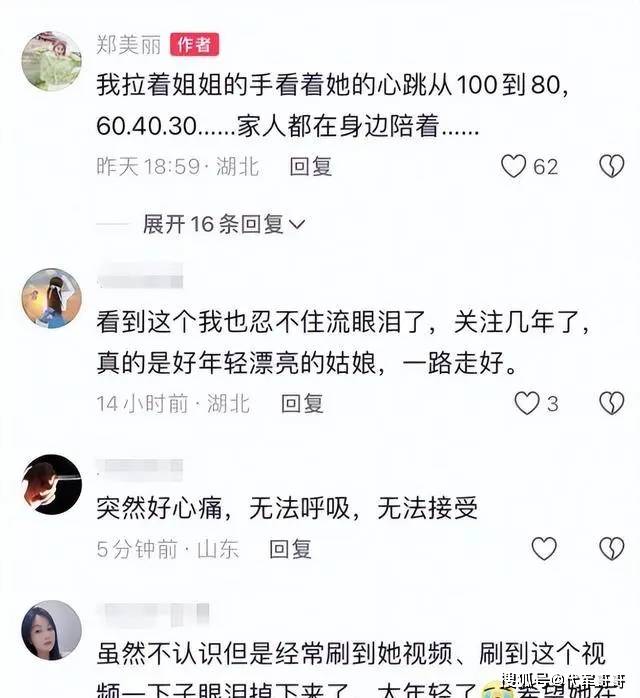Dislike 郑美丽's comment
This screenshot has width=640, height=698.
coord(611,166)
